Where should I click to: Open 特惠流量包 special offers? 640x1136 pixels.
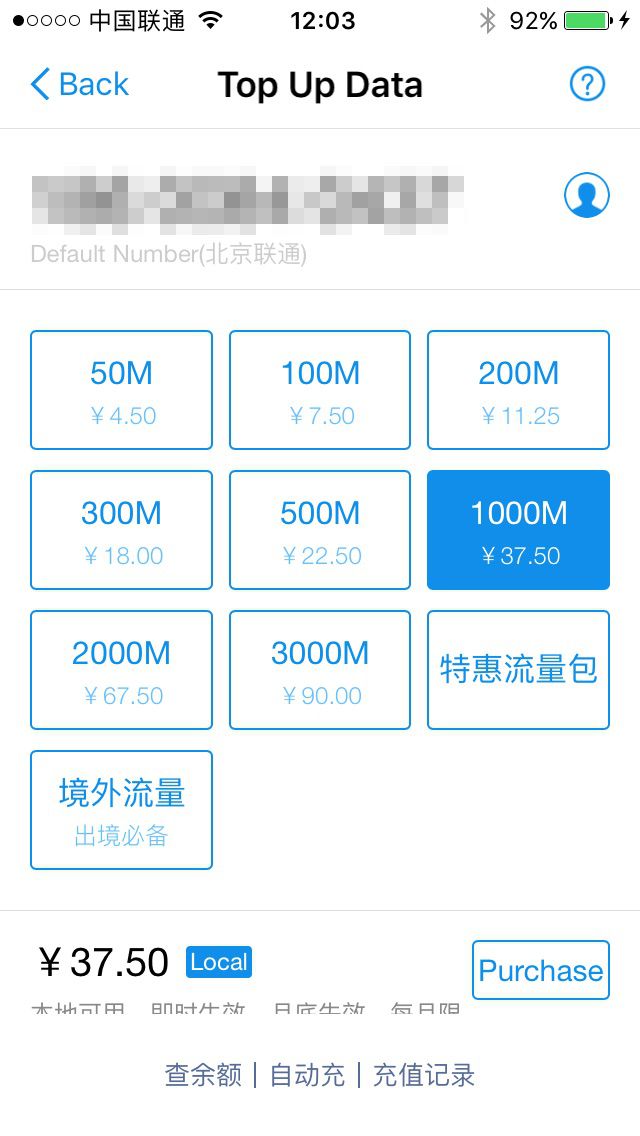(518, 669)
